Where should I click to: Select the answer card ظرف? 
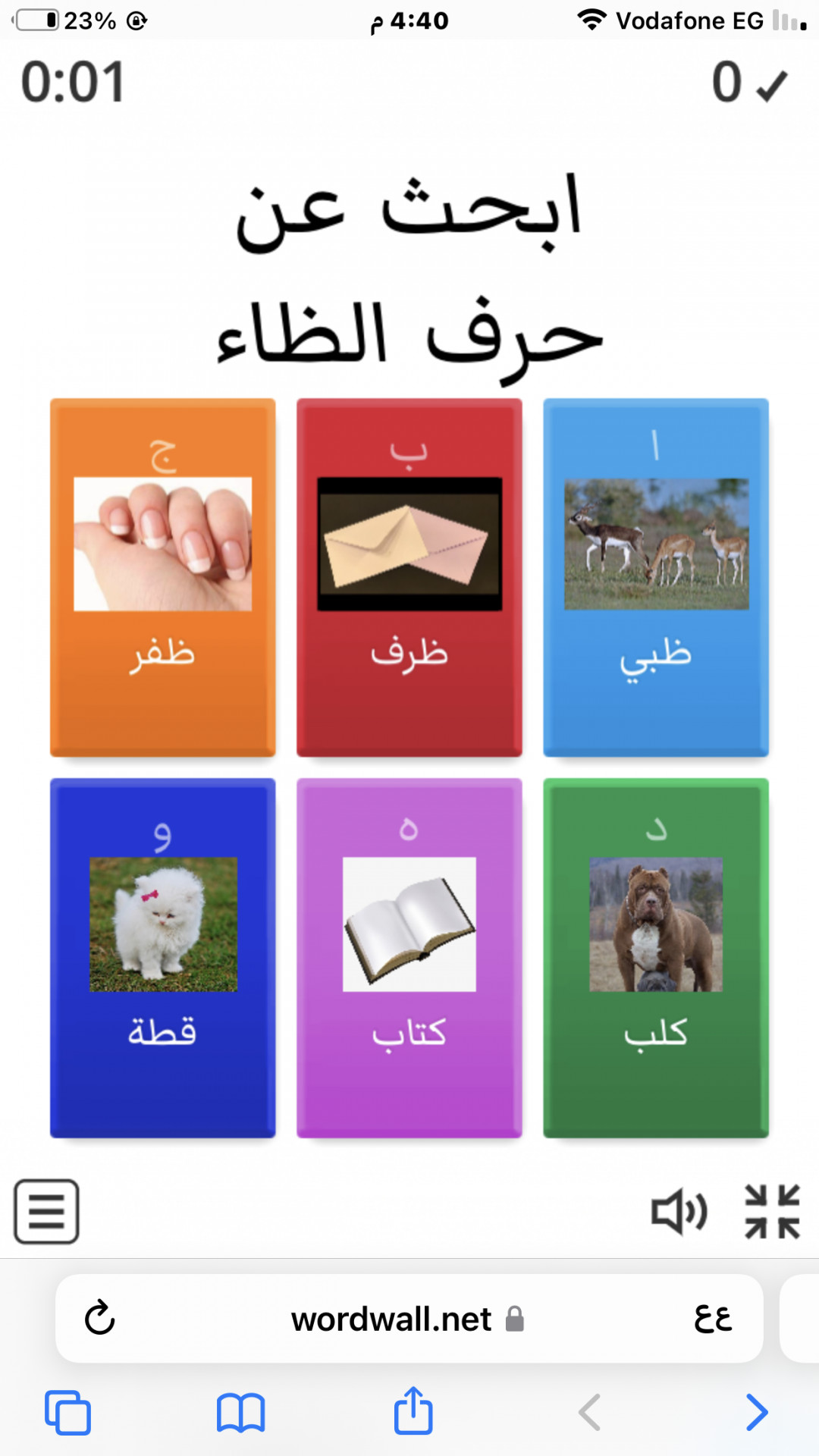[x=409, y=577]
